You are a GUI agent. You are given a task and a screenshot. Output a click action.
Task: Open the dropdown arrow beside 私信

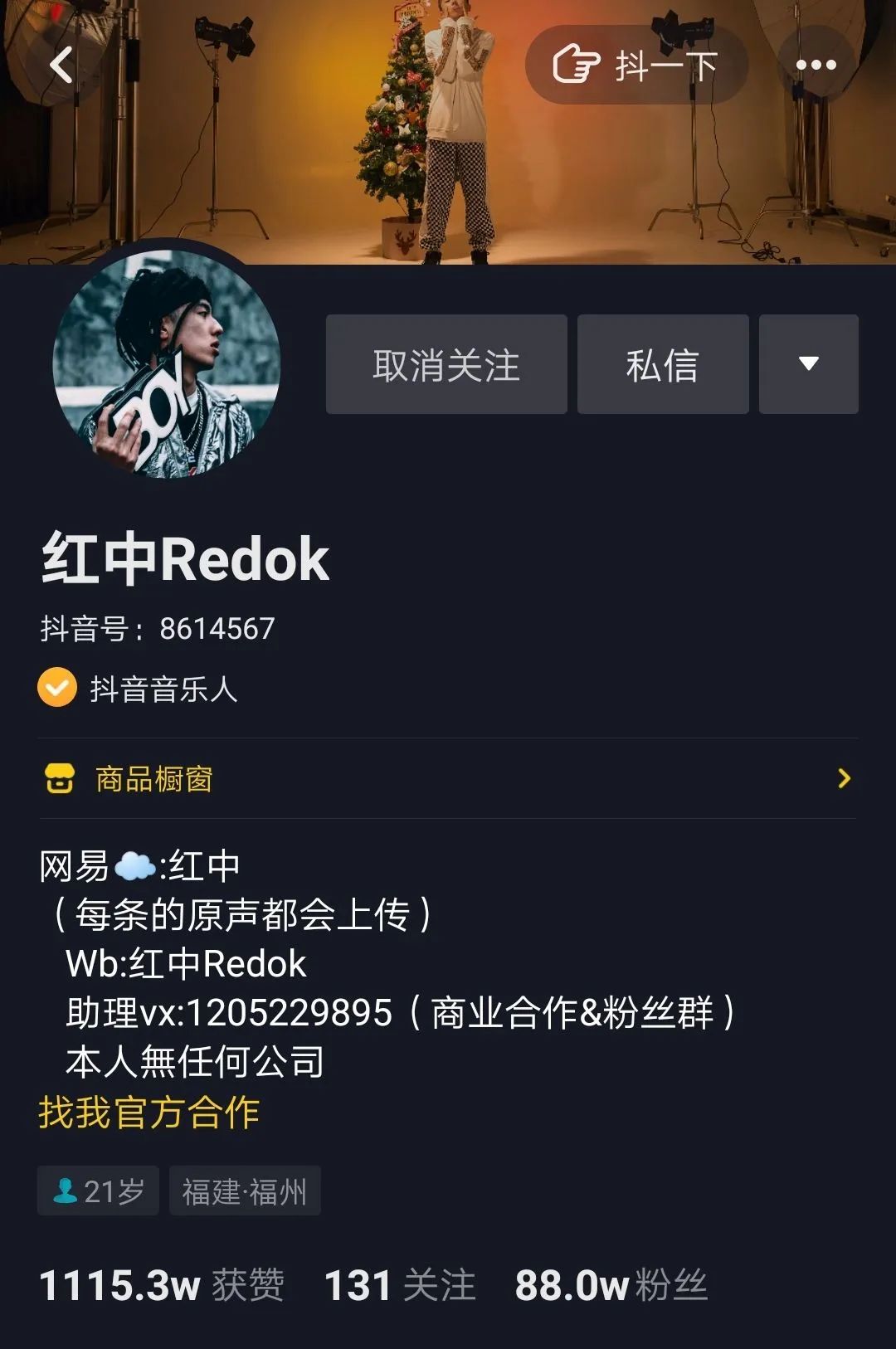807,364
